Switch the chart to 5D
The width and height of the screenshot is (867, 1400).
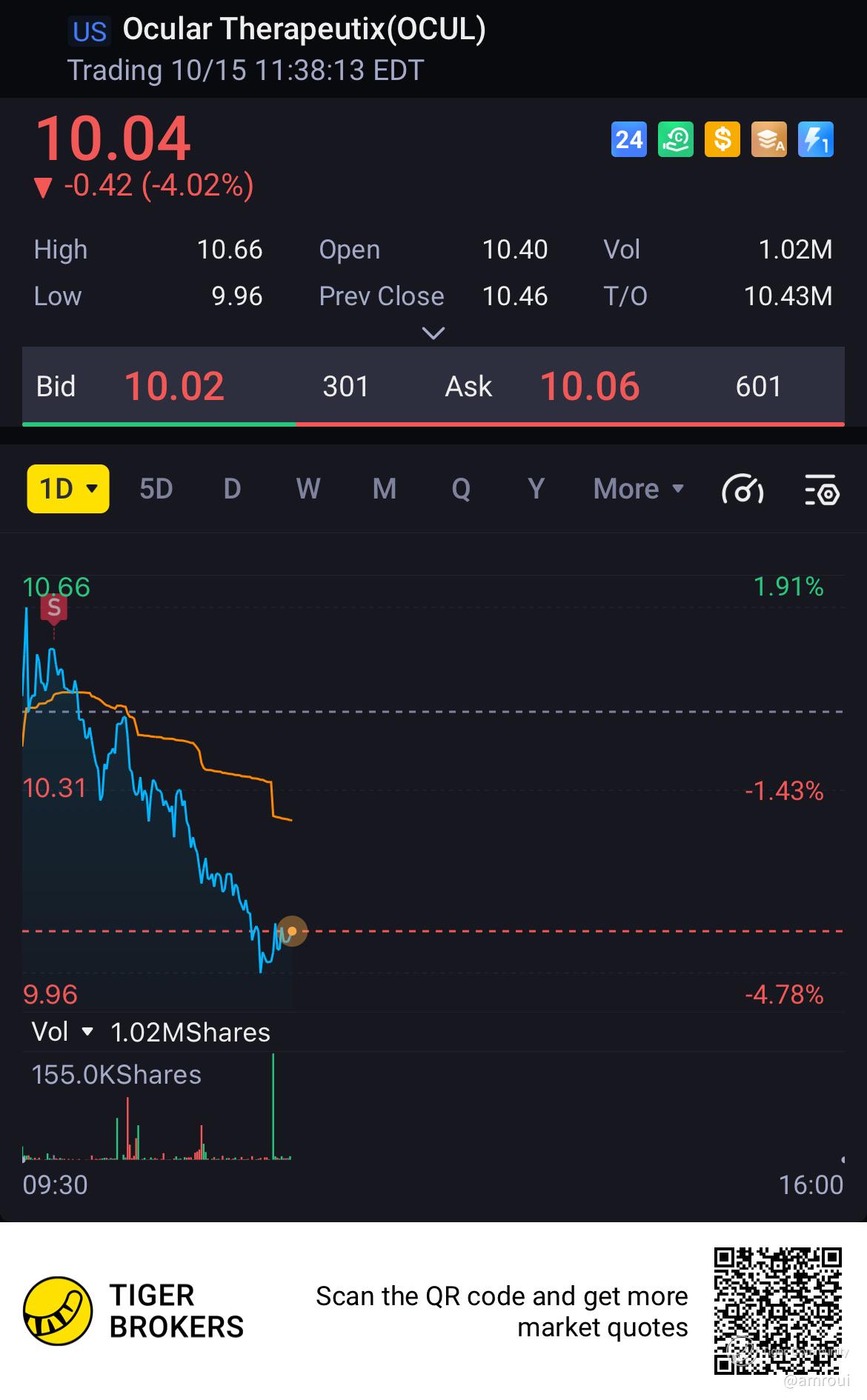[x=156, y=489]
